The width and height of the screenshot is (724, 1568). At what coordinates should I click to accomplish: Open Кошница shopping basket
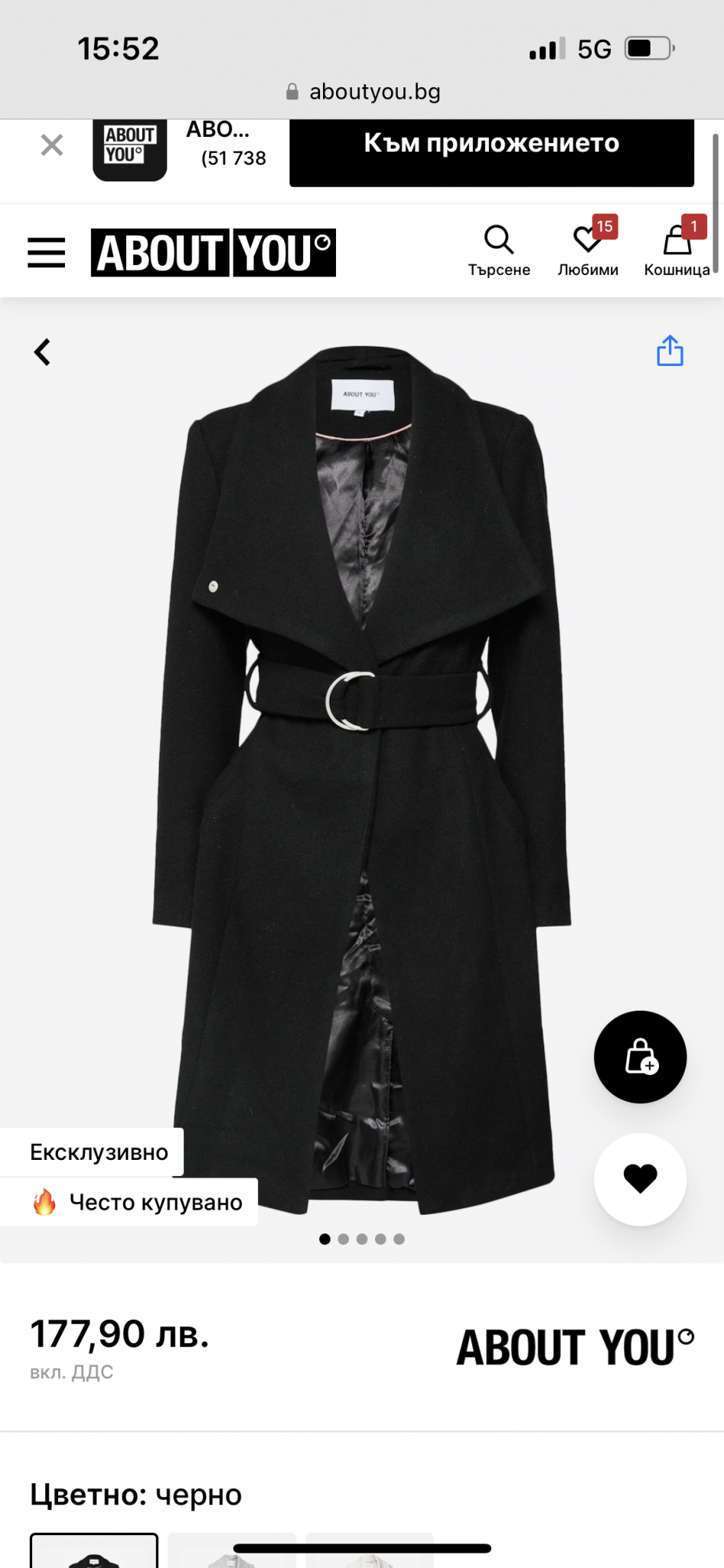[x=677, y=251]
